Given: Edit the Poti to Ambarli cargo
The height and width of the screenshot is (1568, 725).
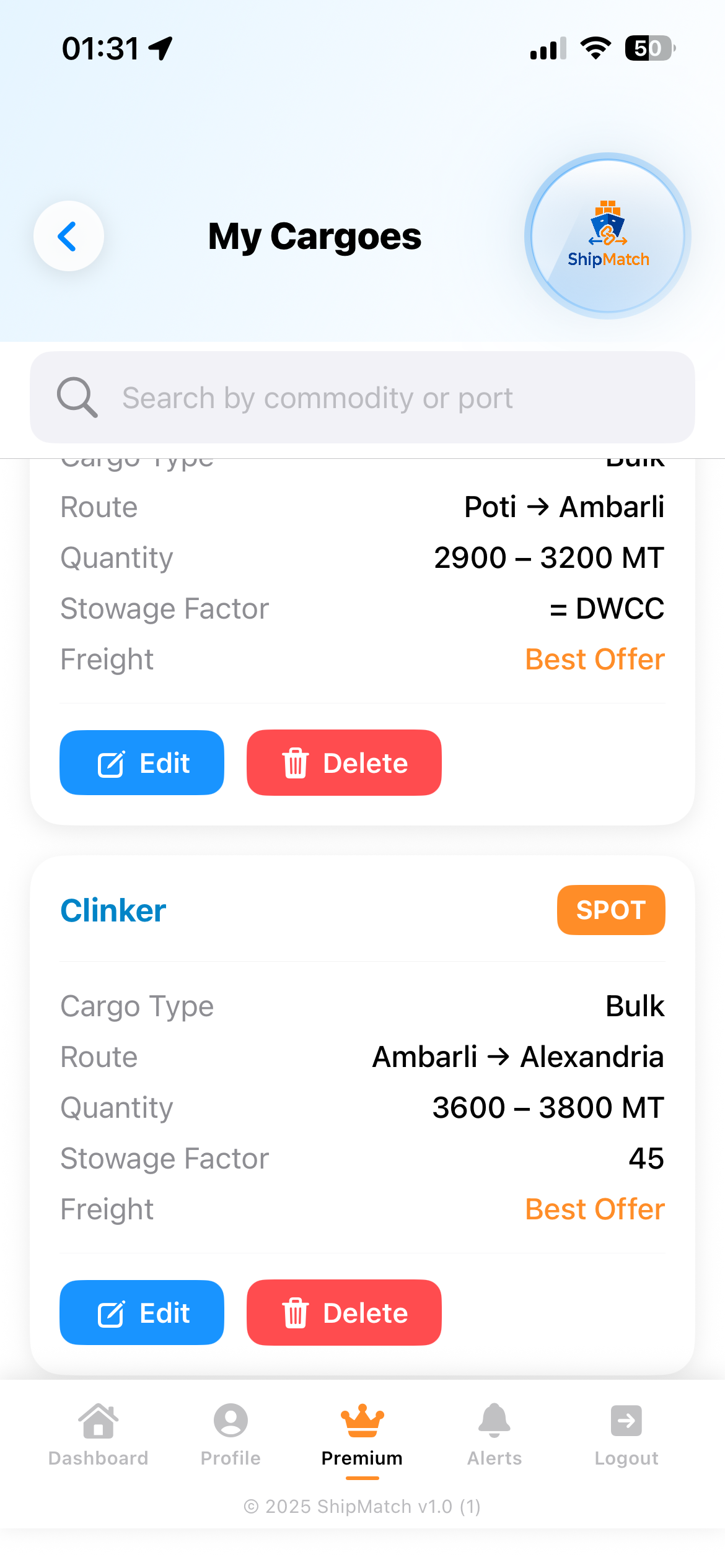Looking at the screenshot, I should point(141,762).
